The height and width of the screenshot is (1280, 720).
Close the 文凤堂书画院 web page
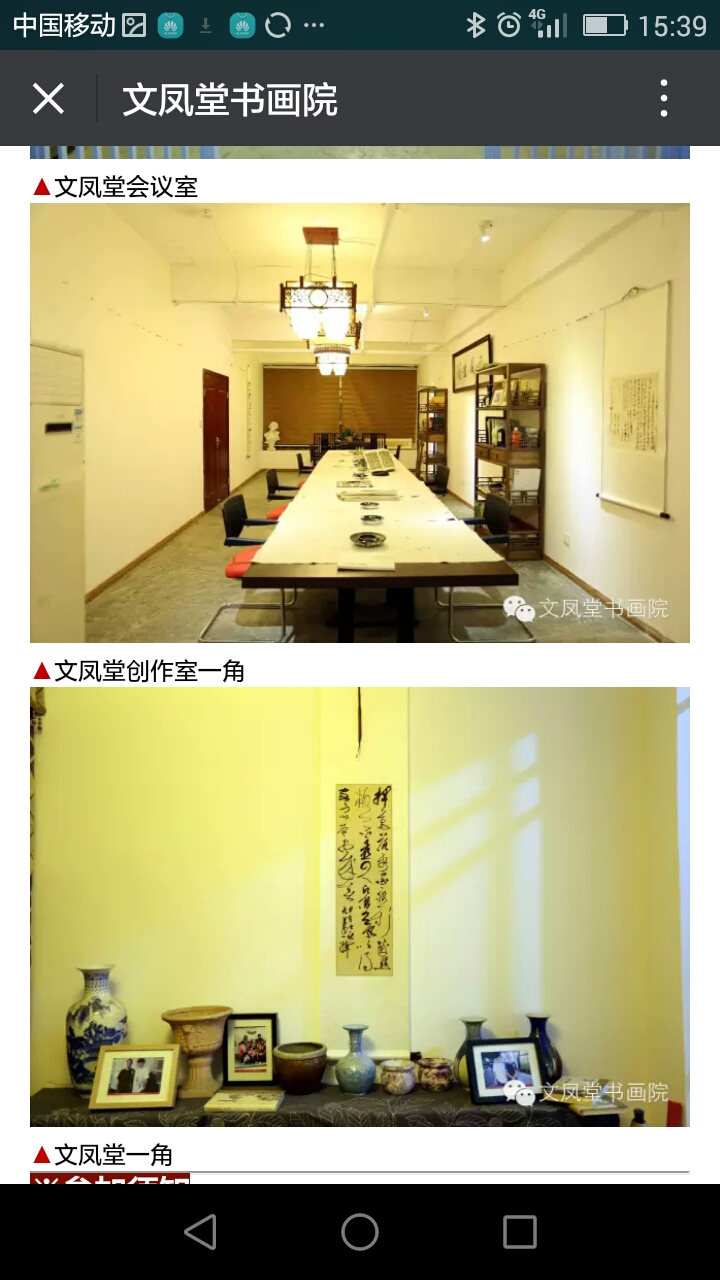(48, 99)
